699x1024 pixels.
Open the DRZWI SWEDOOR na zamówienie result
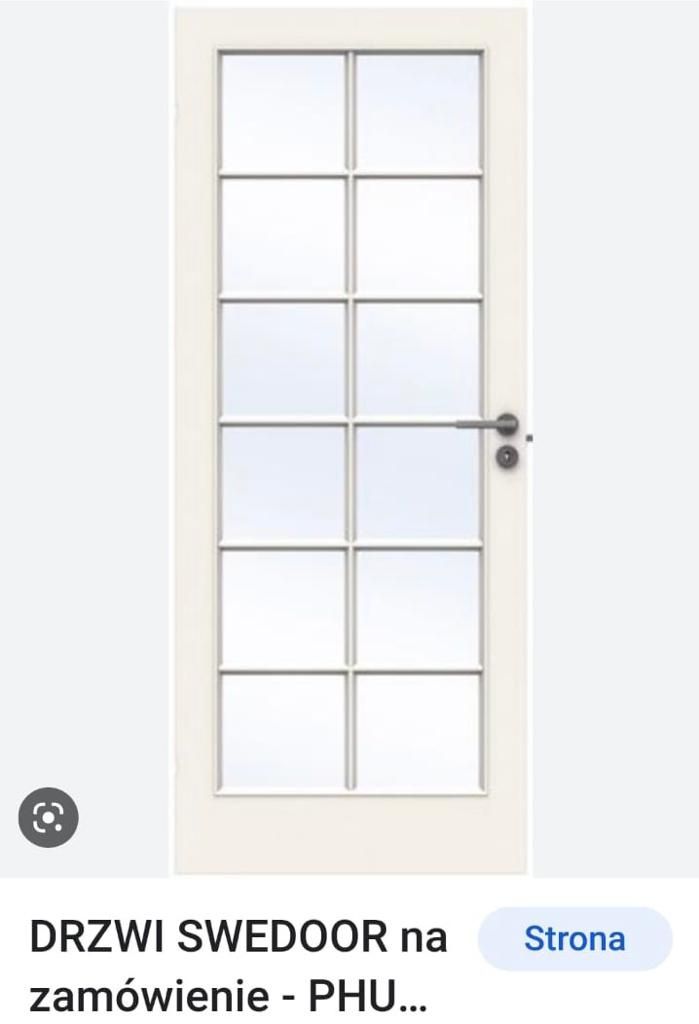[x=238, y=966]
